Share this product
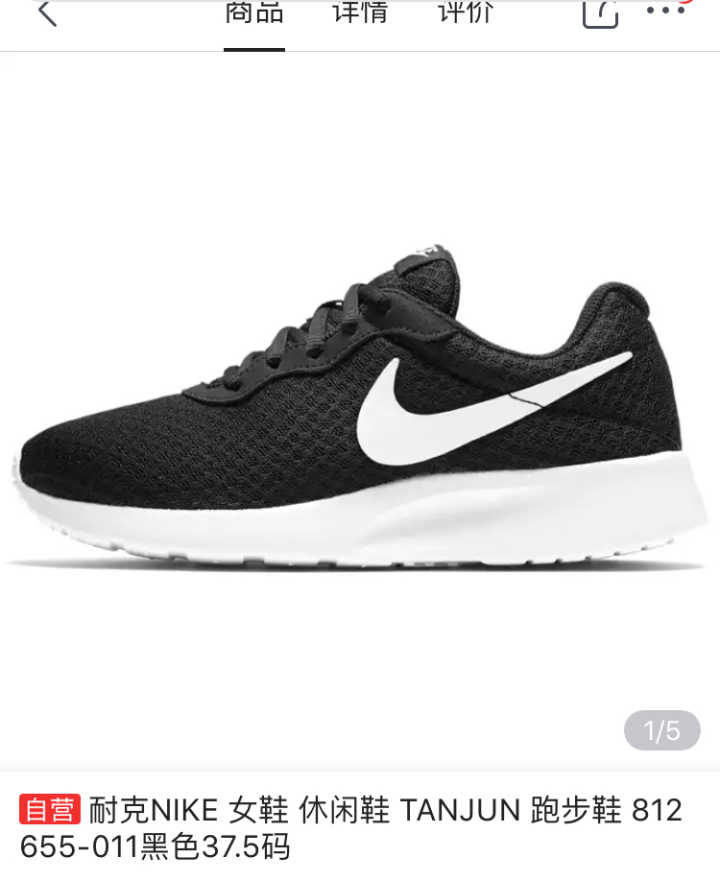Screen dimensions: 720x881 (600, 14)
